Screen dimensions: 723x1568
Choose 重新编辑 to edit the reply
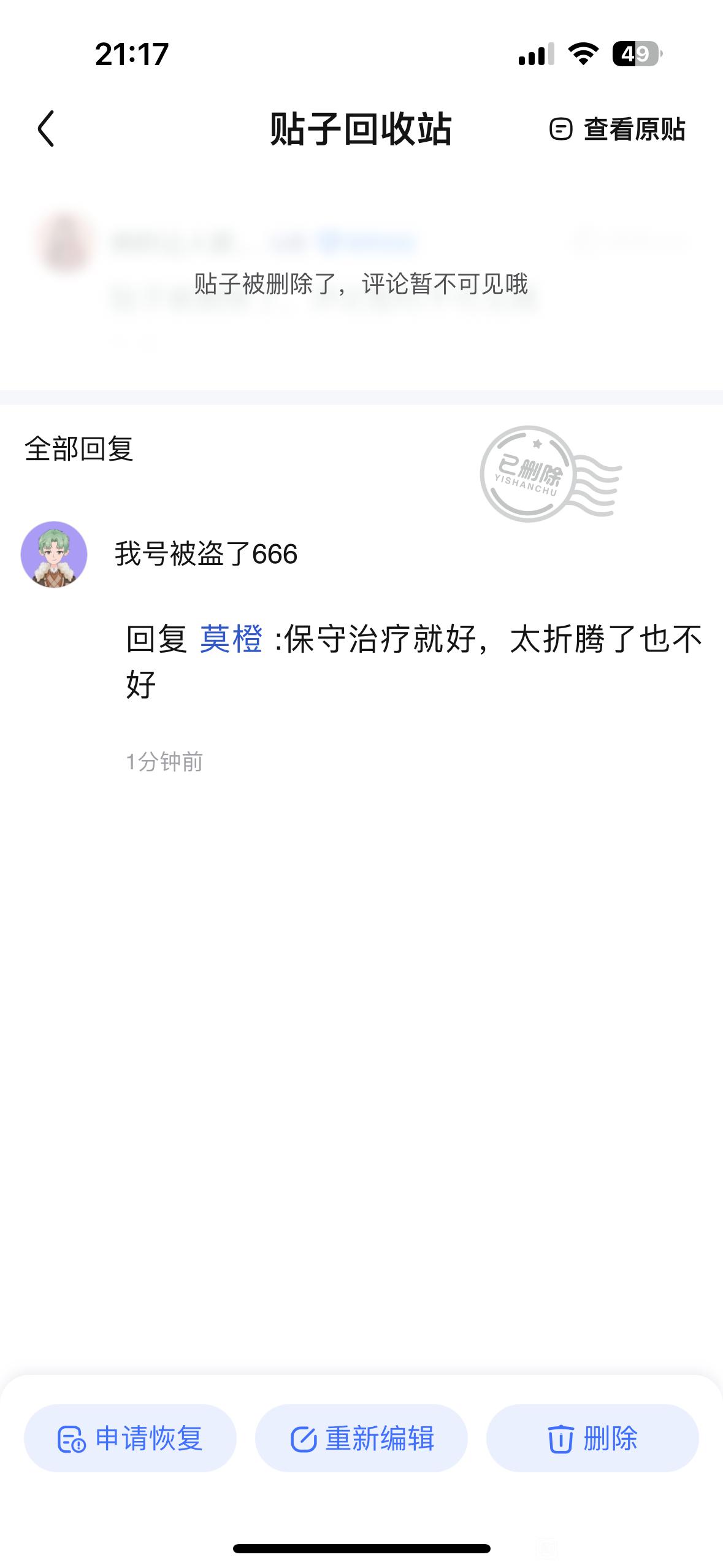pyautogui.click(x=361, y=1439)
